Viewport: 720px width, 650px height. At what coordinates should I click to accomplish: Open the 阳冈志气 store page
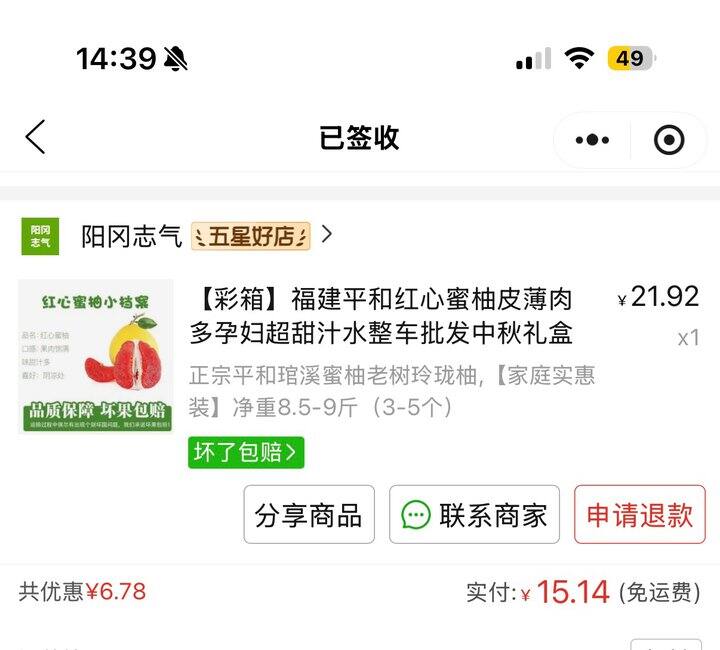131,236
